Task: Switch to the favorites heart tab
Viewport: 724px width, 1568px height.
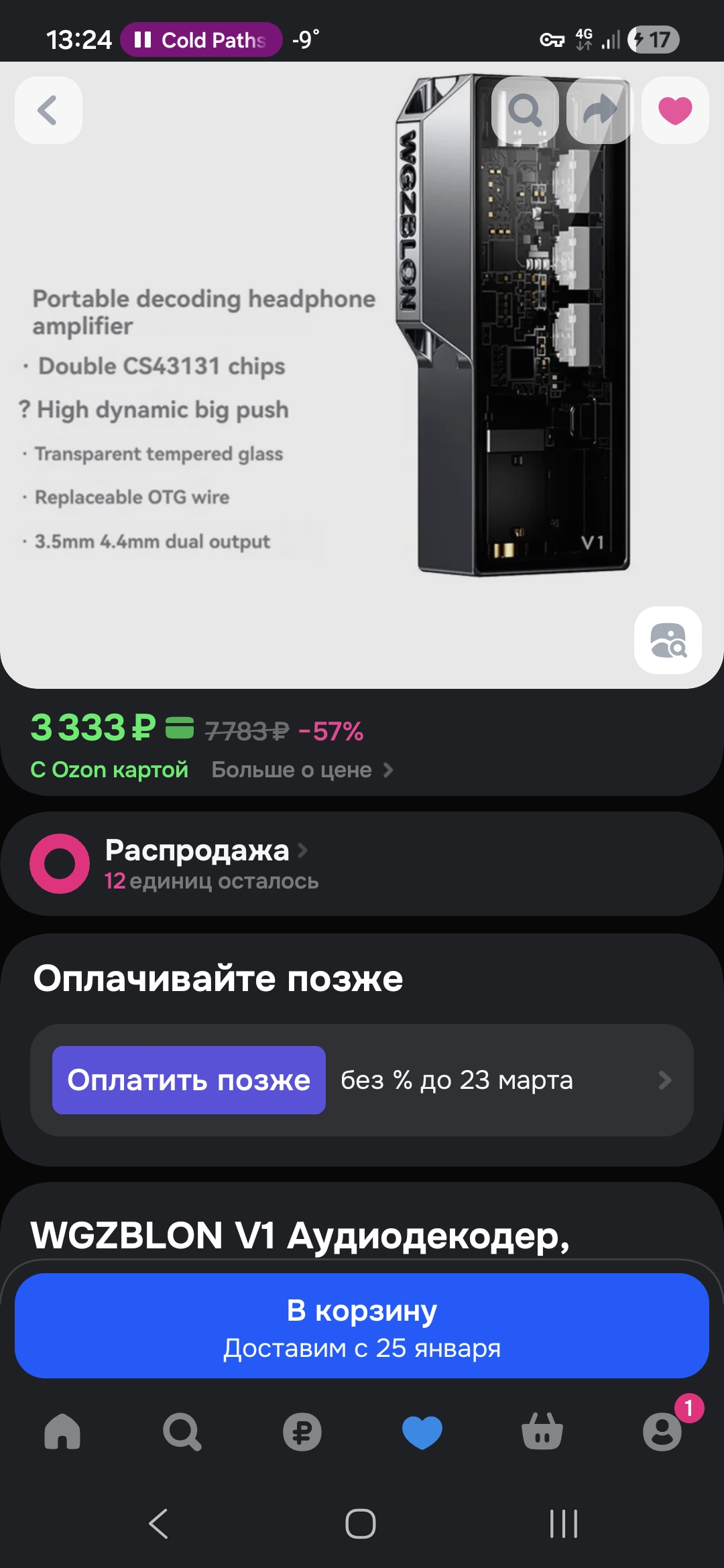Action: click(x=422, y=1431)
